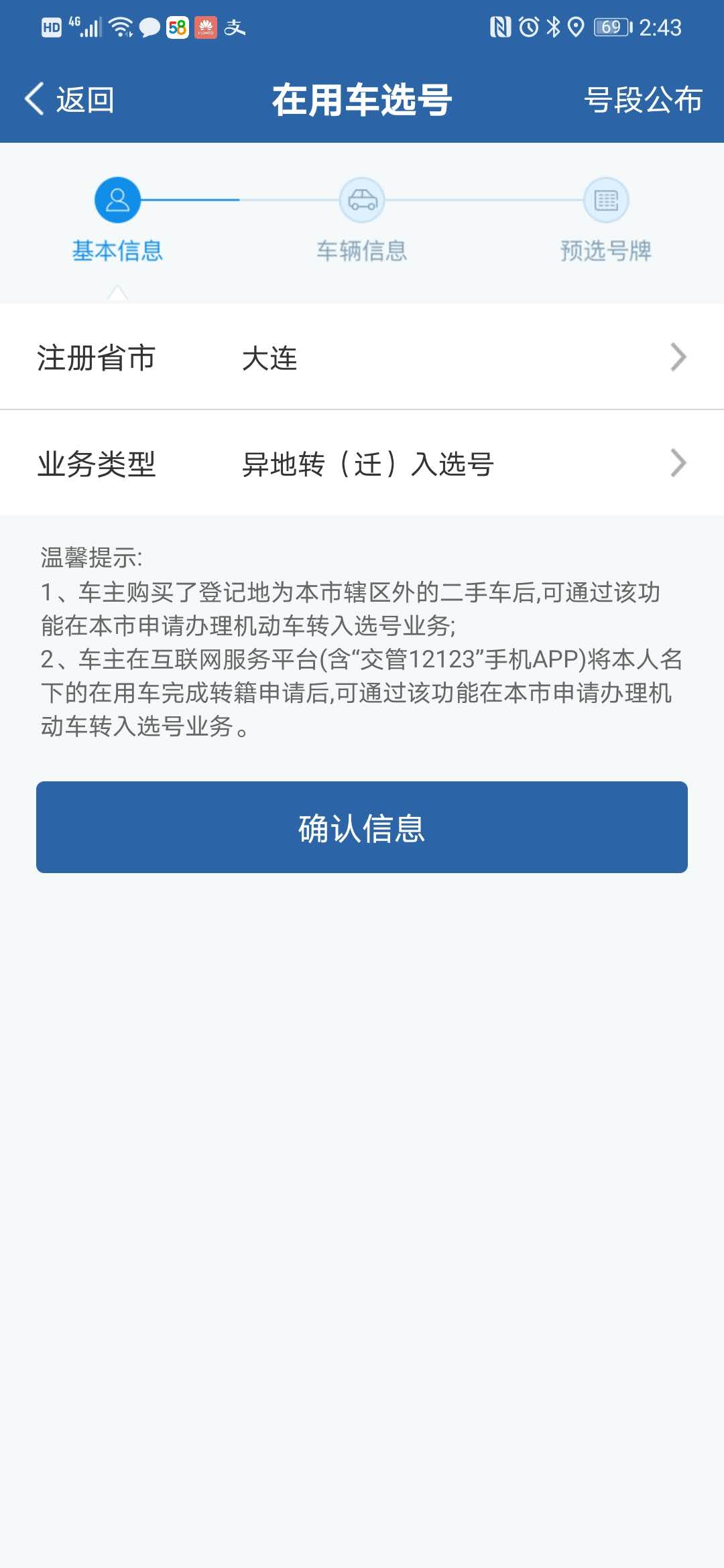Tap the 确认信息 button
Viewport: 724px width, 1568px height.
(x=362, y=827)
